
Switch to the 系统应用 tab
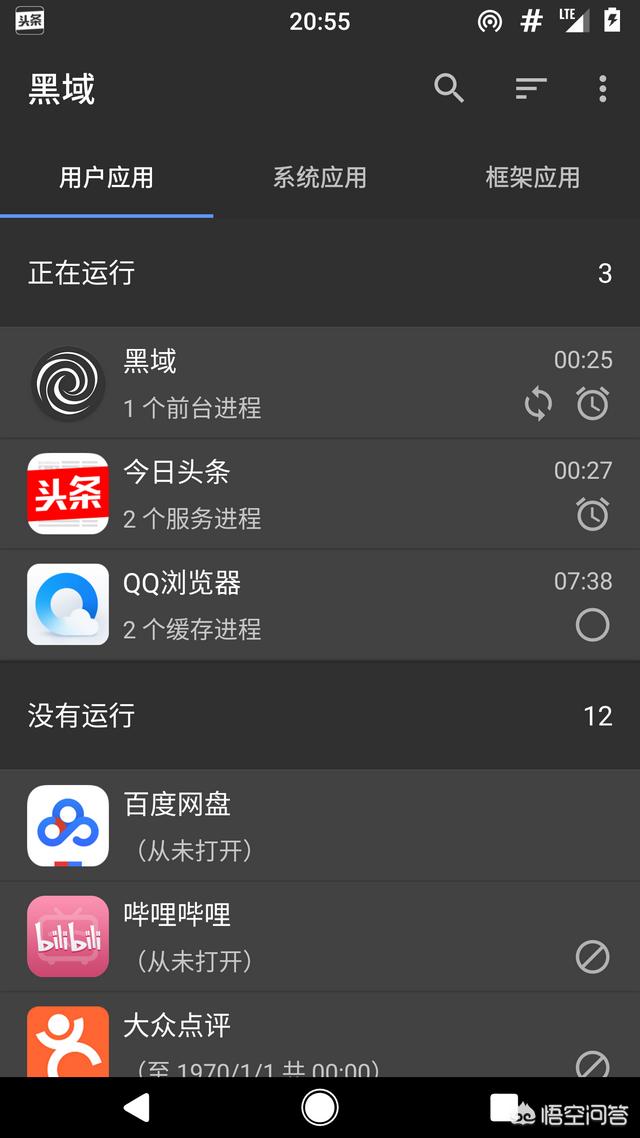[320, 178]
